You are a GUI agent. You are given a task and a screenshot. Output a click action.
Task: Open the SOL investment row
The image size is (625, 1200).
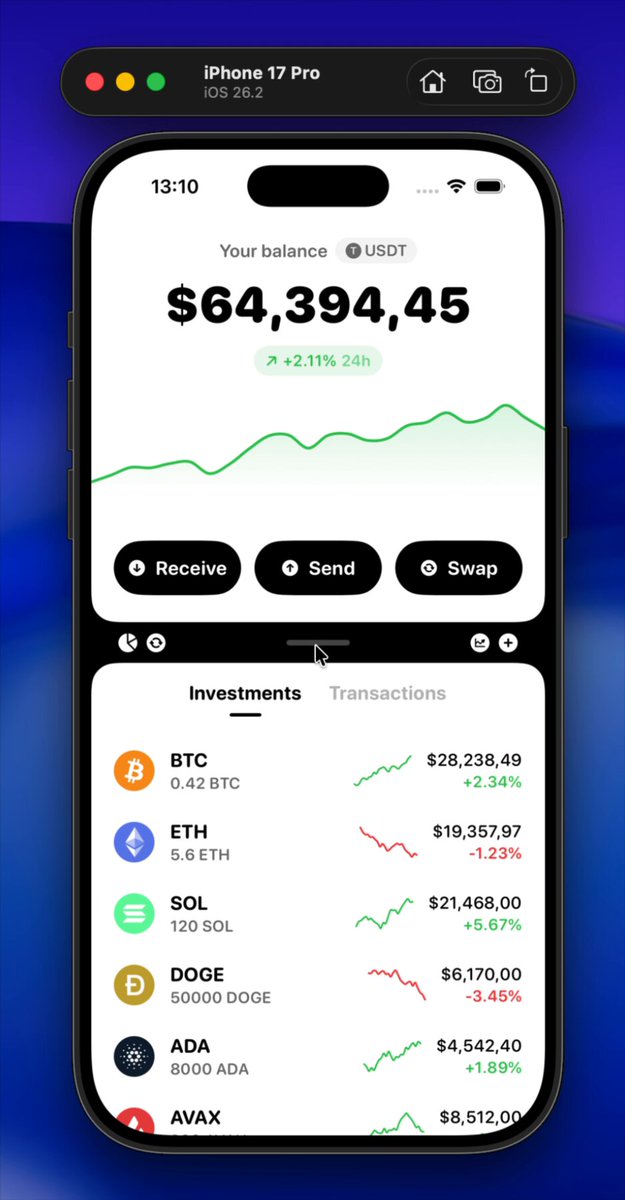(x=318, y=914)
